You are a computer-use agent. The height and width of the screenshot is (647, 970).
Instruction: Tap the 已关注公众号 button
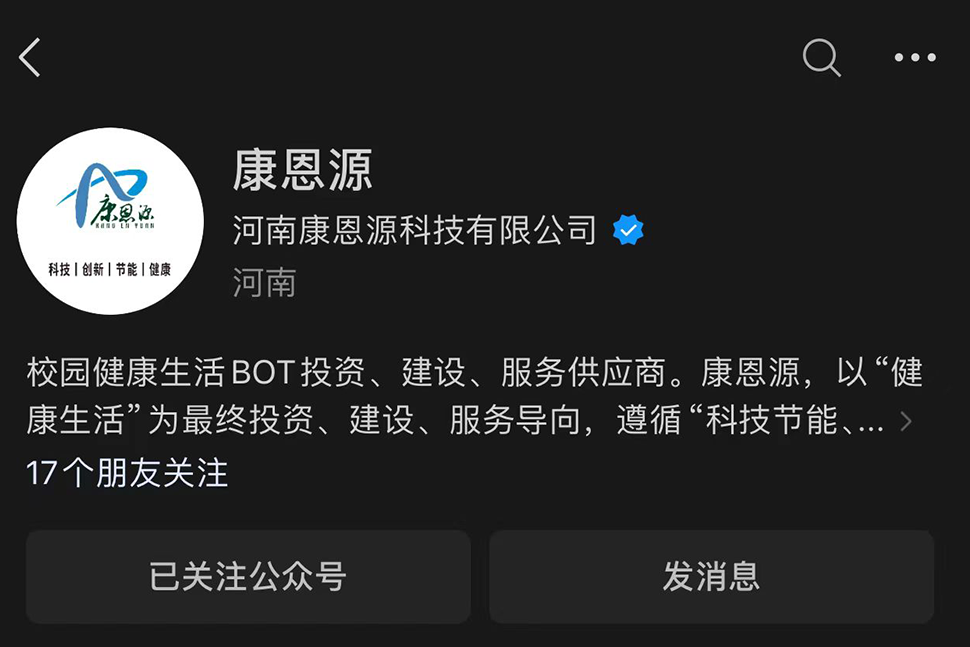coord(248,576)
